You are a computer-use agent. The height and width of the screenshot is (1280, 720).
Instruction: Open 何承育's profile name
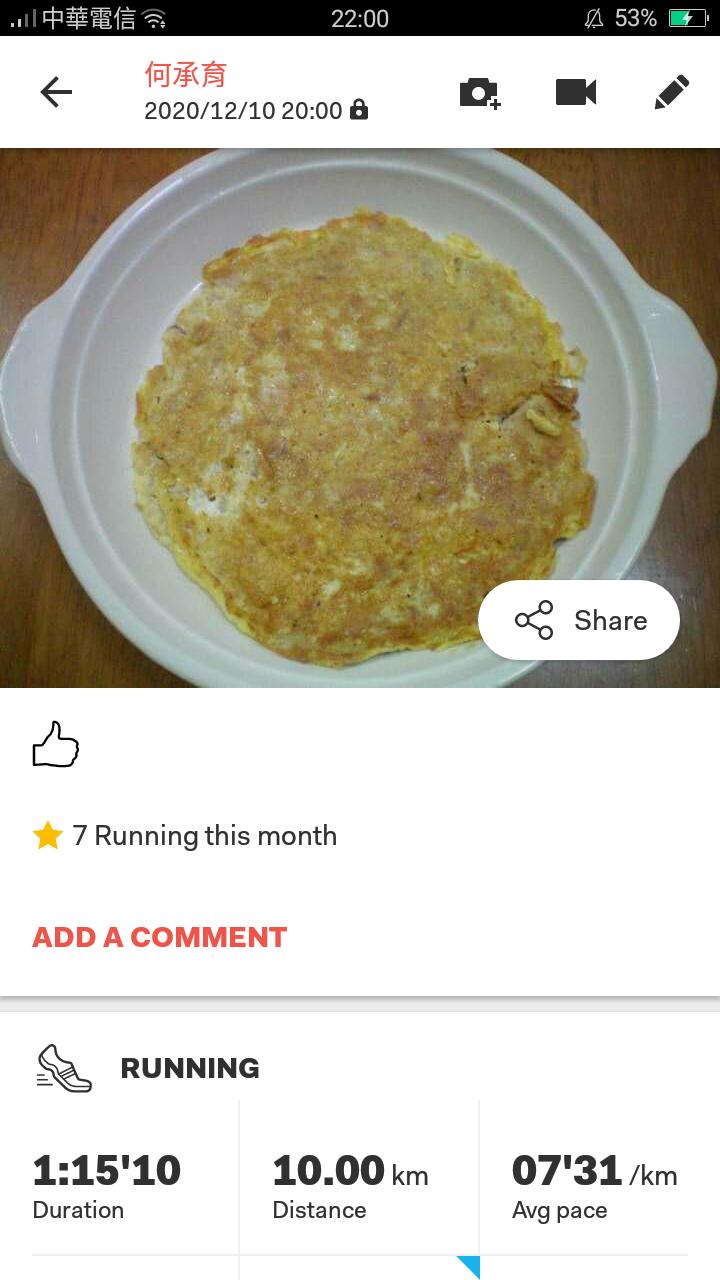pyautogui.click(x=186, y=75)
